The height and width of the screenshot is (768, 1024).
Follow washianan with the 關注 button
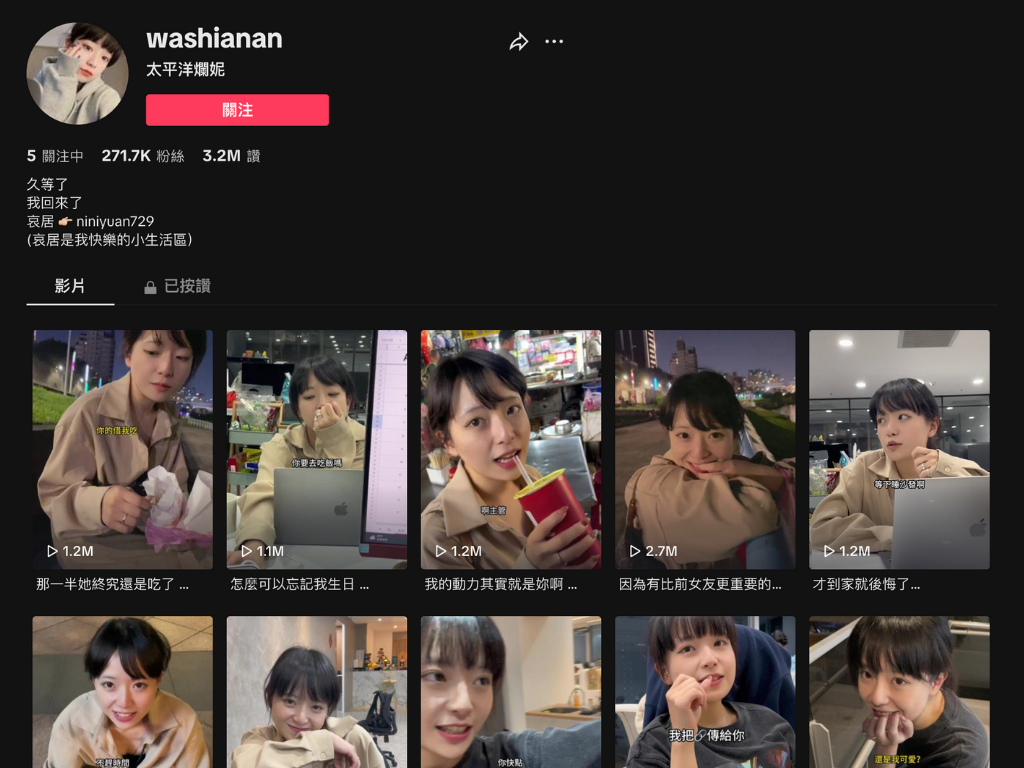237,110
